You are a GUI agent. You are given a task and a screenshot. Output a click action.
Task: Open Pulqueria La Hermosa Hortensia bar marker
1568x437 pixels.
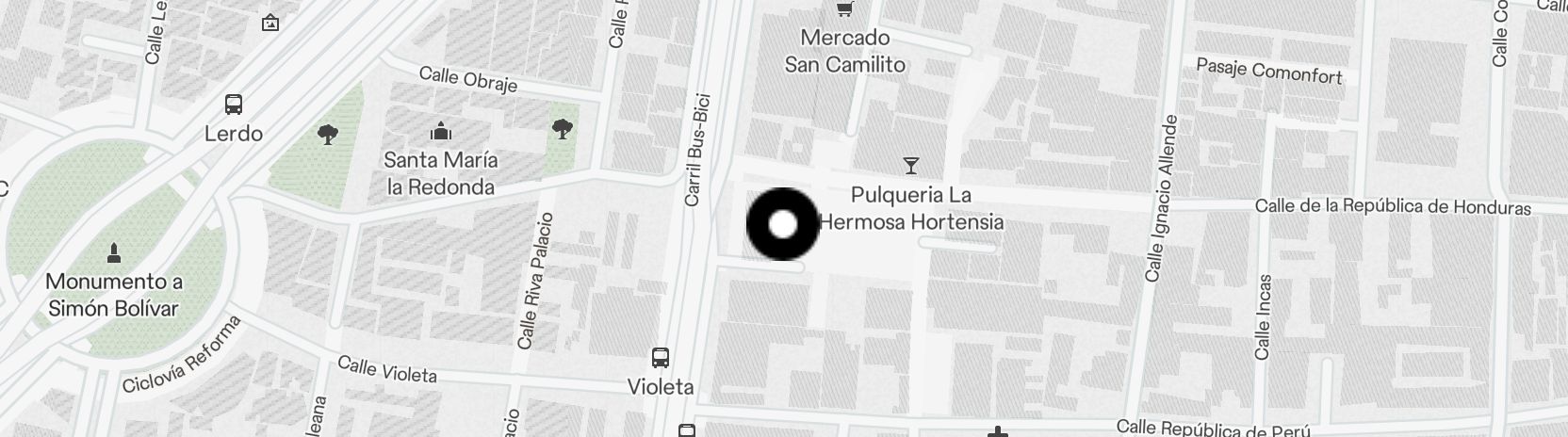(910, 167)
